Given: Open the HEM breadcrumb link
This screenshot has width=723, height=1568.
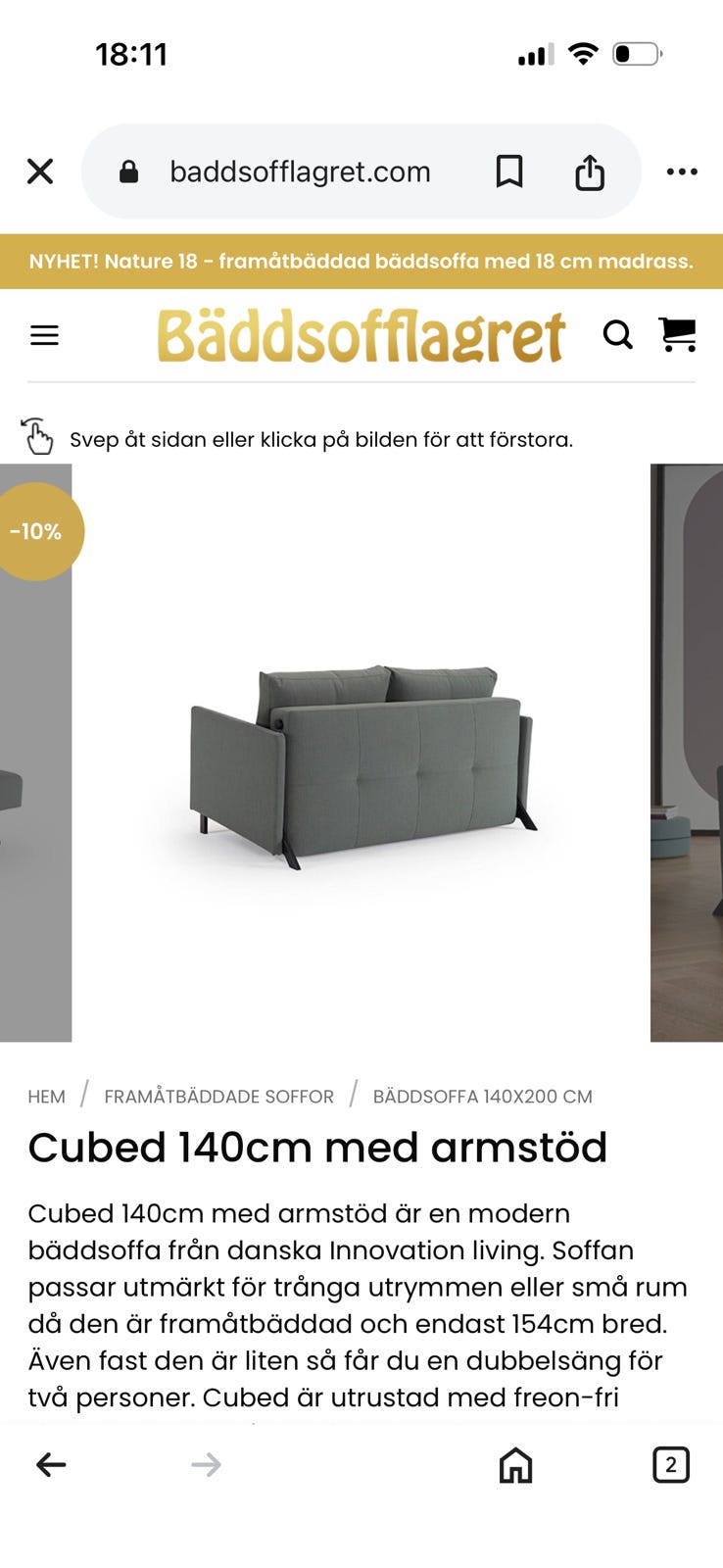Looking at the screenshot, I should pyautogui.click(x=46, y=1096).
